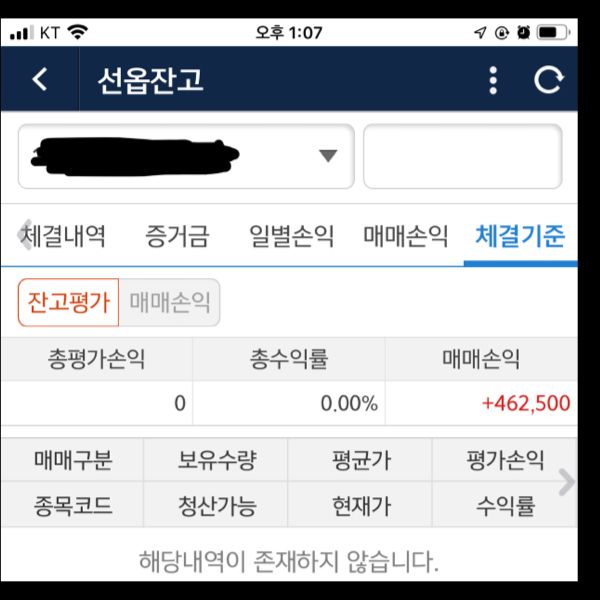Select the gray 매매손익 segment button

(169, 302)
